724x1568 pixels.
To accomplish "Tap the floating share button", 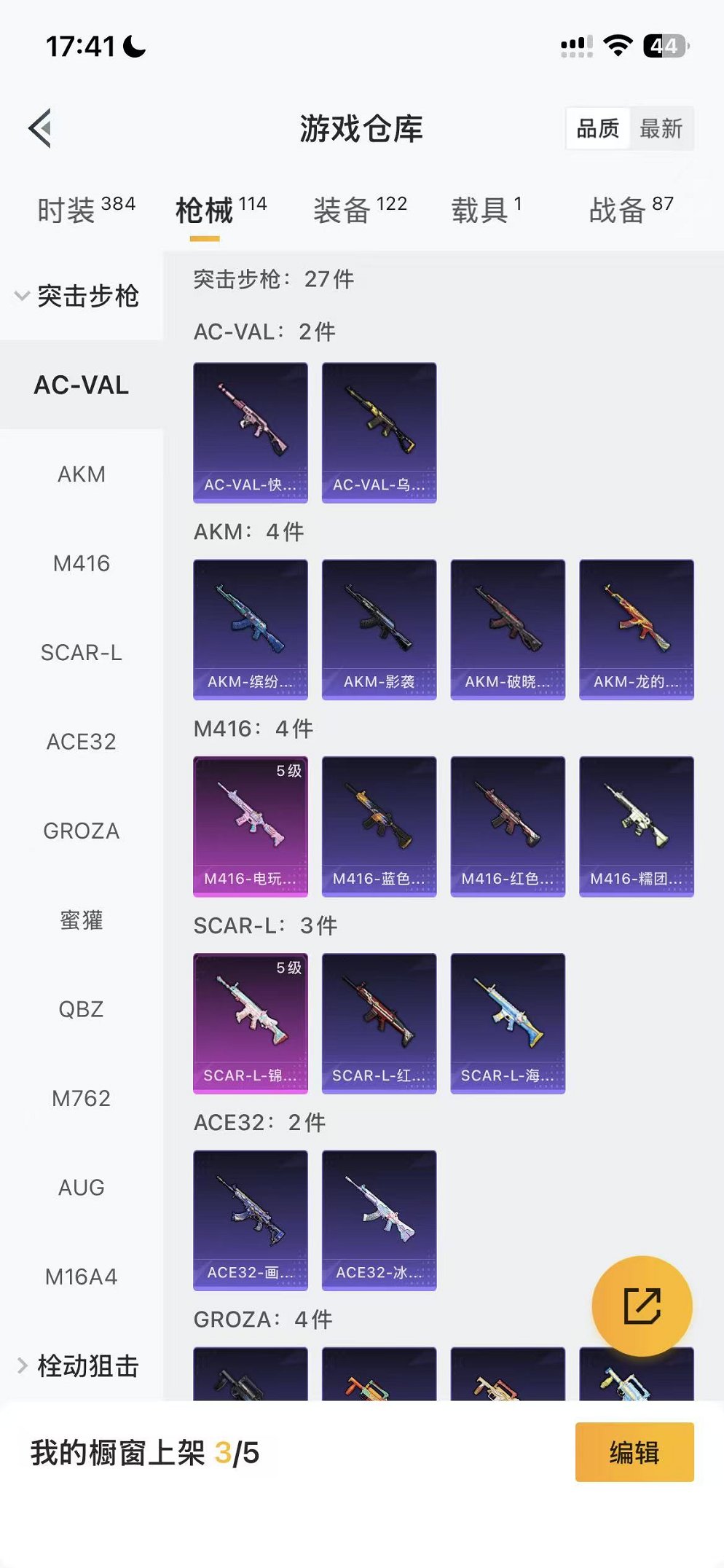I will pos(642,1306).
